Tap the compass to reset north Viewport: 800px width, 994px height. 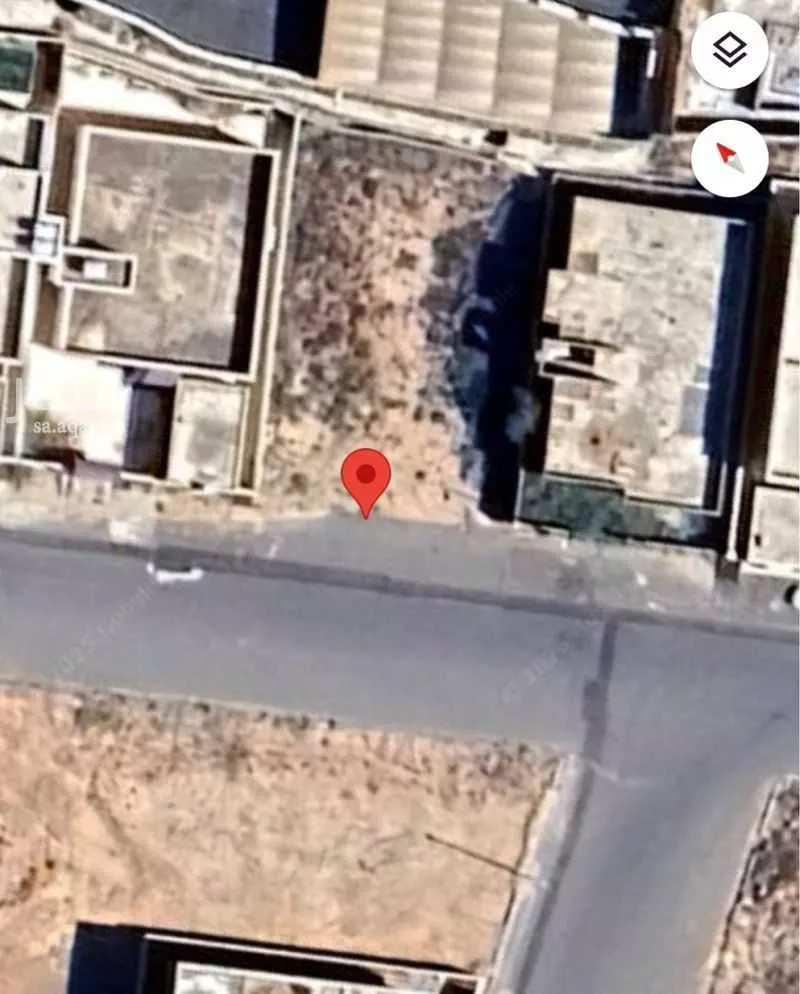(x=730, y=158)
